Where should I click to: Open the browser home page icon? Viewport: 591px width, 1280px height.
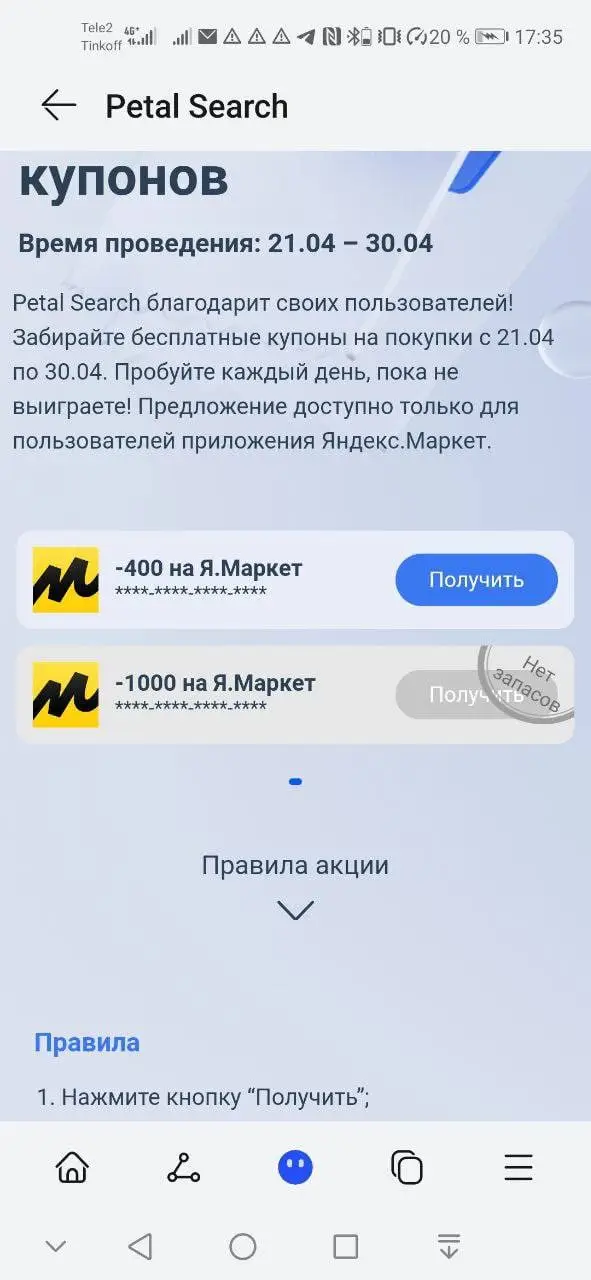[72, 1167]
